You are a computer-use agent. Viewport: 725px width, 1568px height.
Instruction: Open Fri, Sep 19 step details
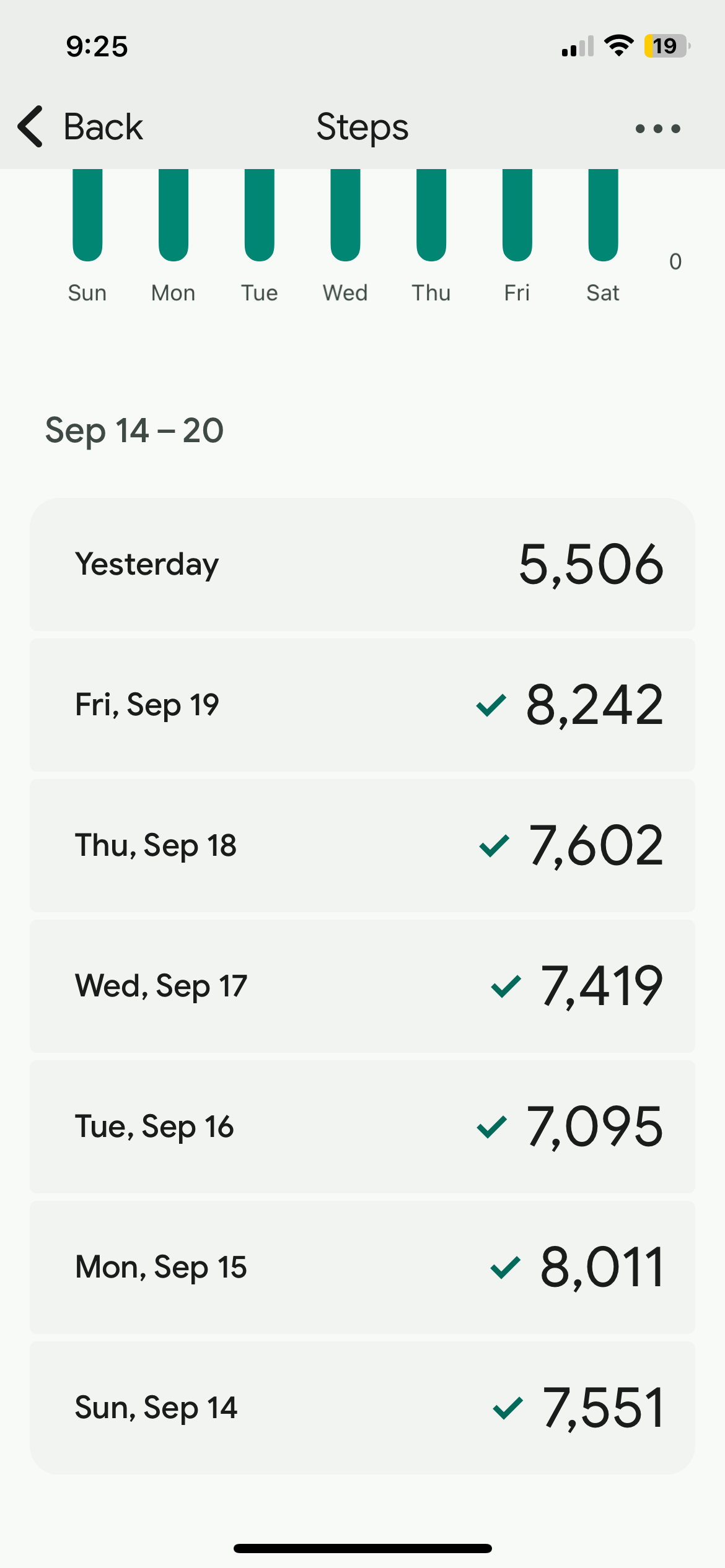pyautogui.click(x=362, y=705)
